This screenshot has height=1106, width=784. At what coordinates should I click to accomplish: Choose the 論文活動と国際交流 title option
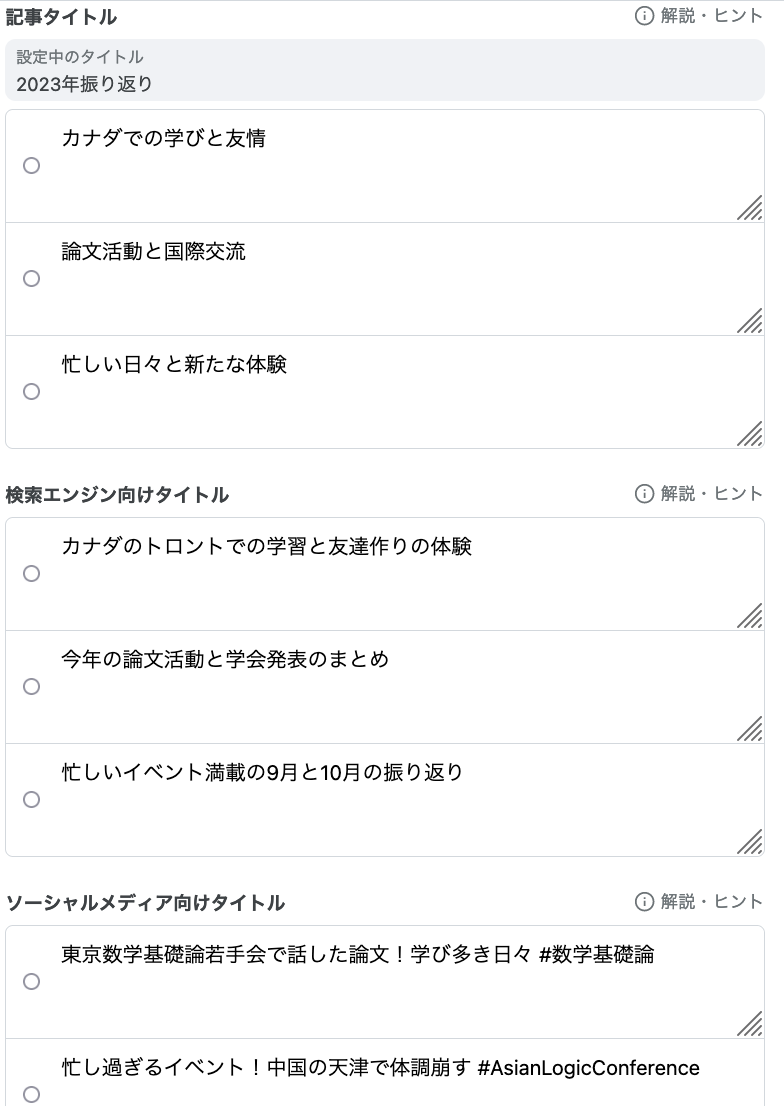[x=31, y=279]
